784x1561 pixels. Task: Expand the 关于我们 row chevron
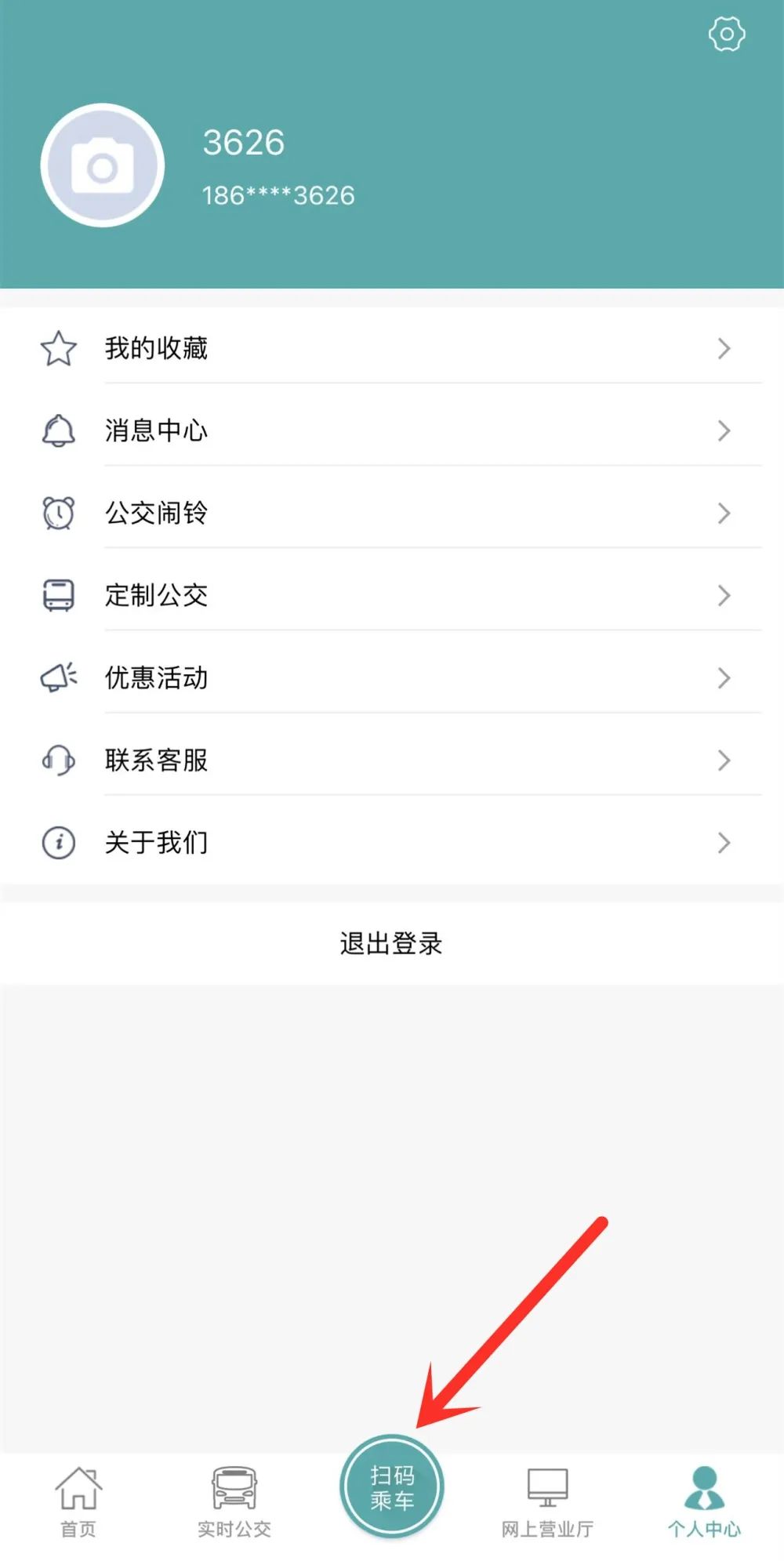pos(724,844)
